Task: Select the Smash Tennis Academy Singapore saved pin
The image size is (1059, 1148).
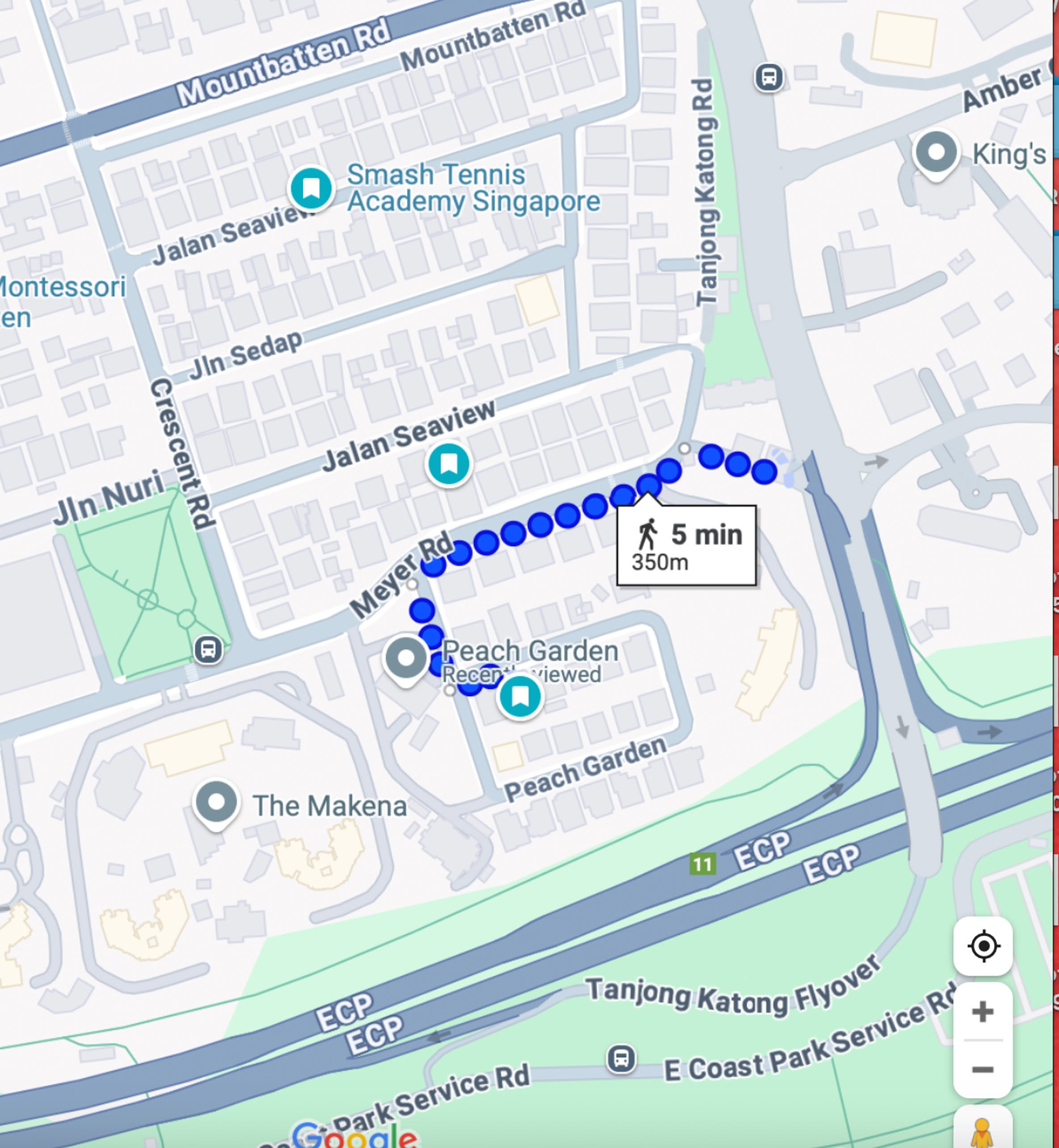Action: (x=311, y=188)
